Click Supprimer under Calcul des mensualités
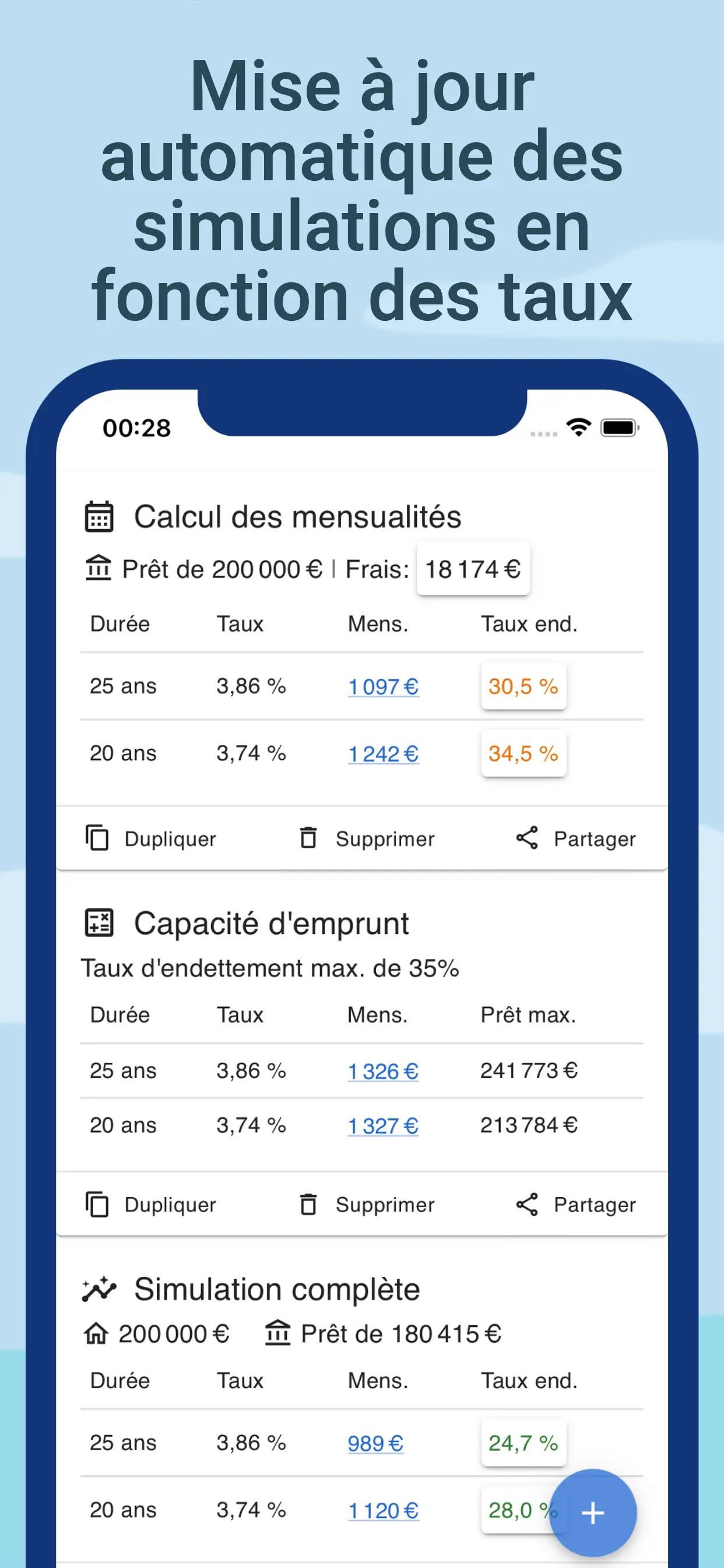Image resolution: width=724 pixels, height=1568 pixels. pos(384,838)
